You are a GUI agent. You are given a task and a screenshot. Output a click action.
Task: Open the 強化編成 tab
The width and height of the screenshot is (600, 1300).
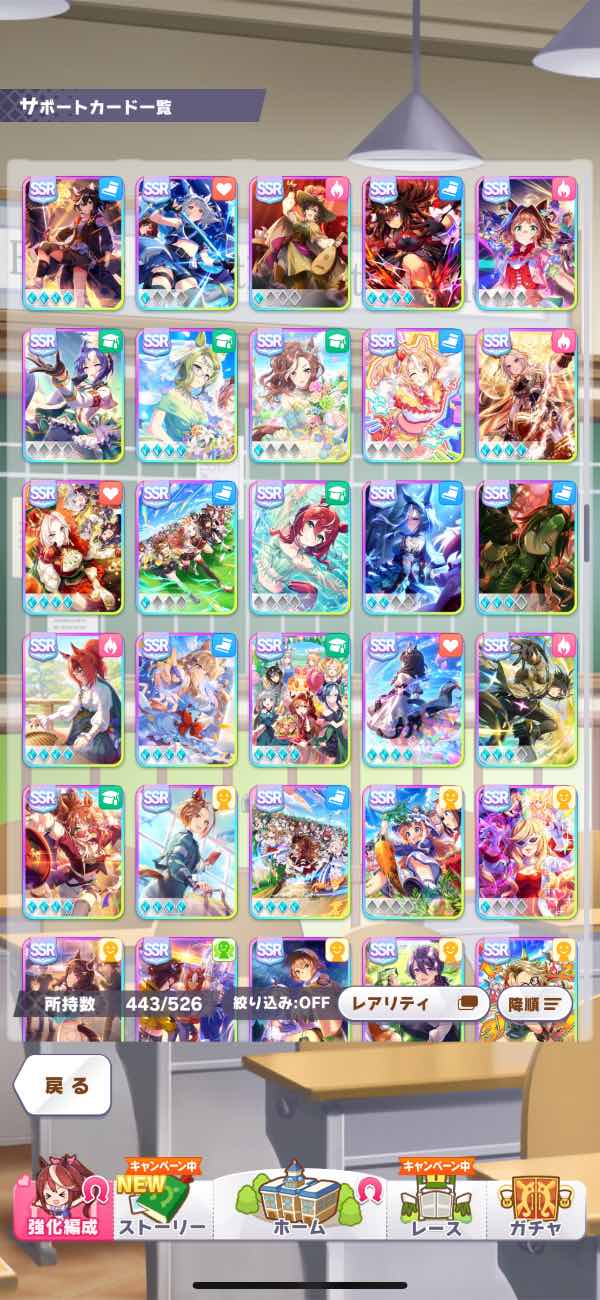click(x=62, y=1198)
